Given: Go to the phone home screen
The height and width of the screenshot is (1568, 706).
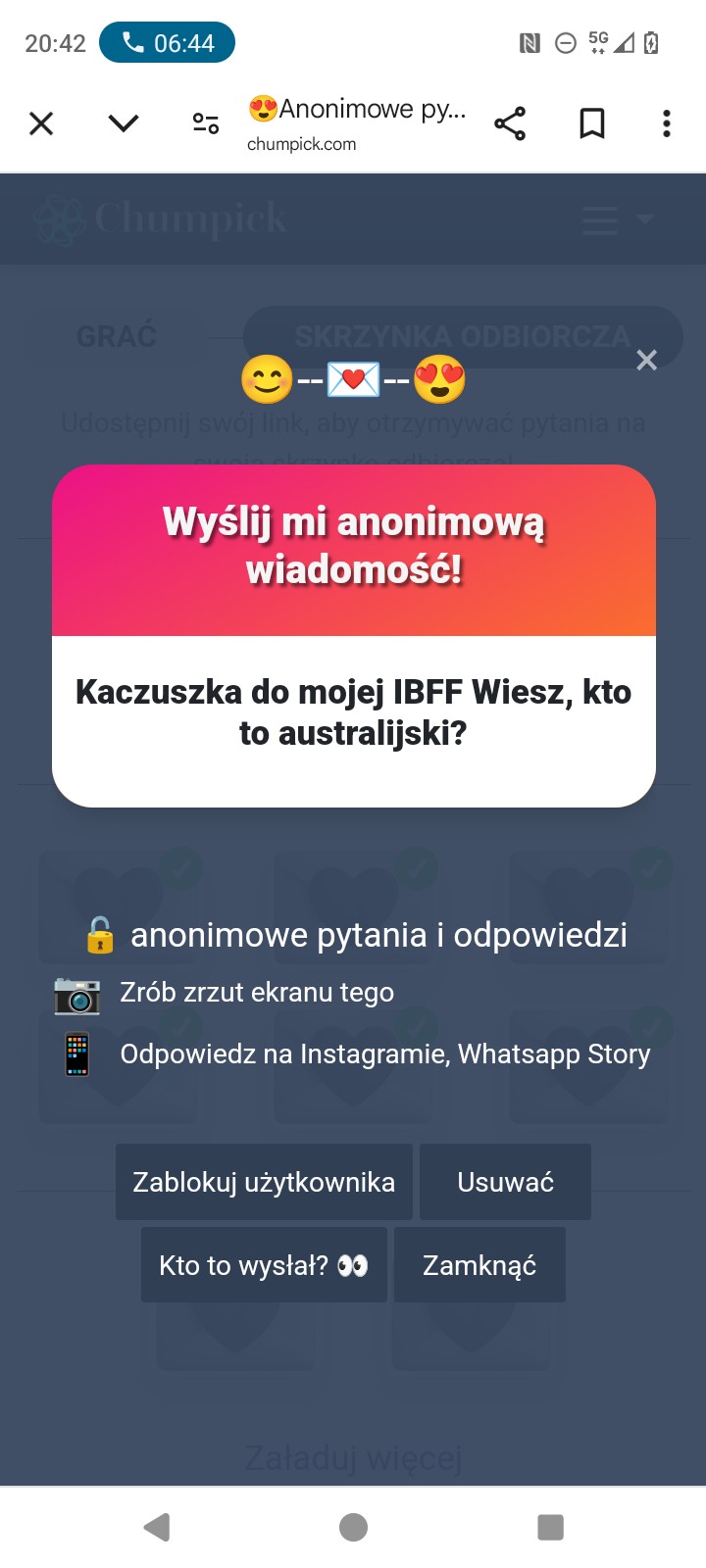Looking at the screenshot, I should click(353, 1527).
